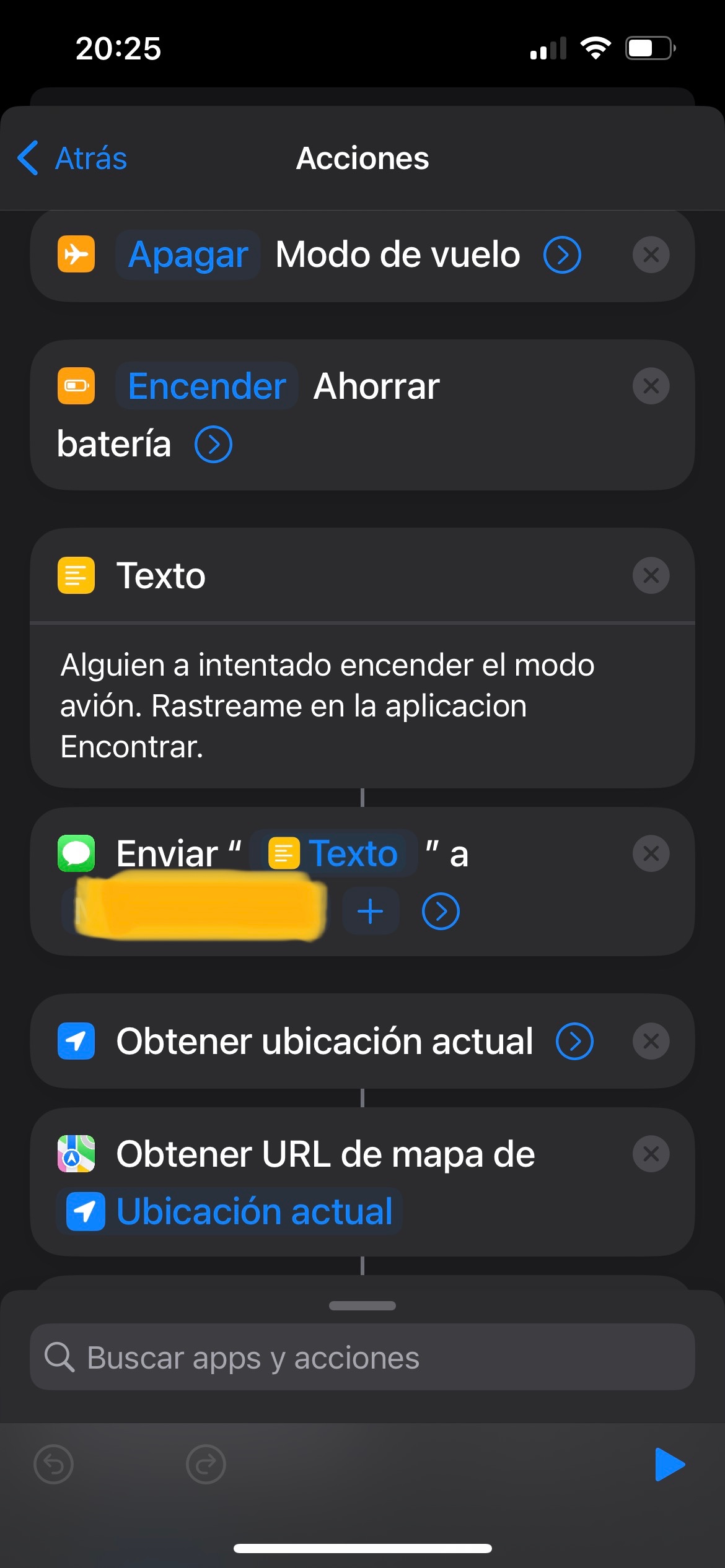This screenshot has width=725, height=1568.
Task: Search in Buscar apps y acciones
Action: tap(362, 1357)
